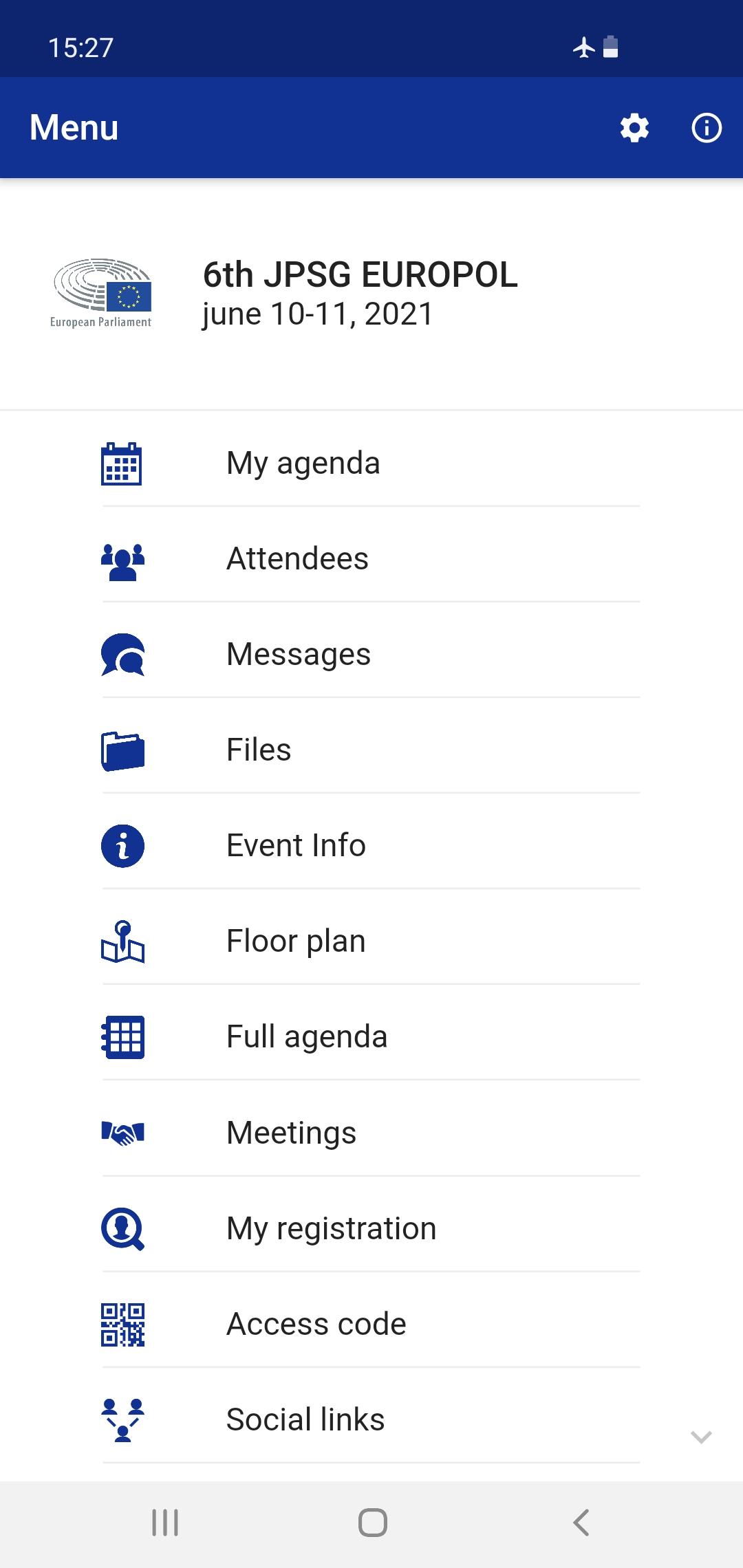Tap the down chevron beside Social links
Screen dimensions: 743x1568
tap(701, 1437)
